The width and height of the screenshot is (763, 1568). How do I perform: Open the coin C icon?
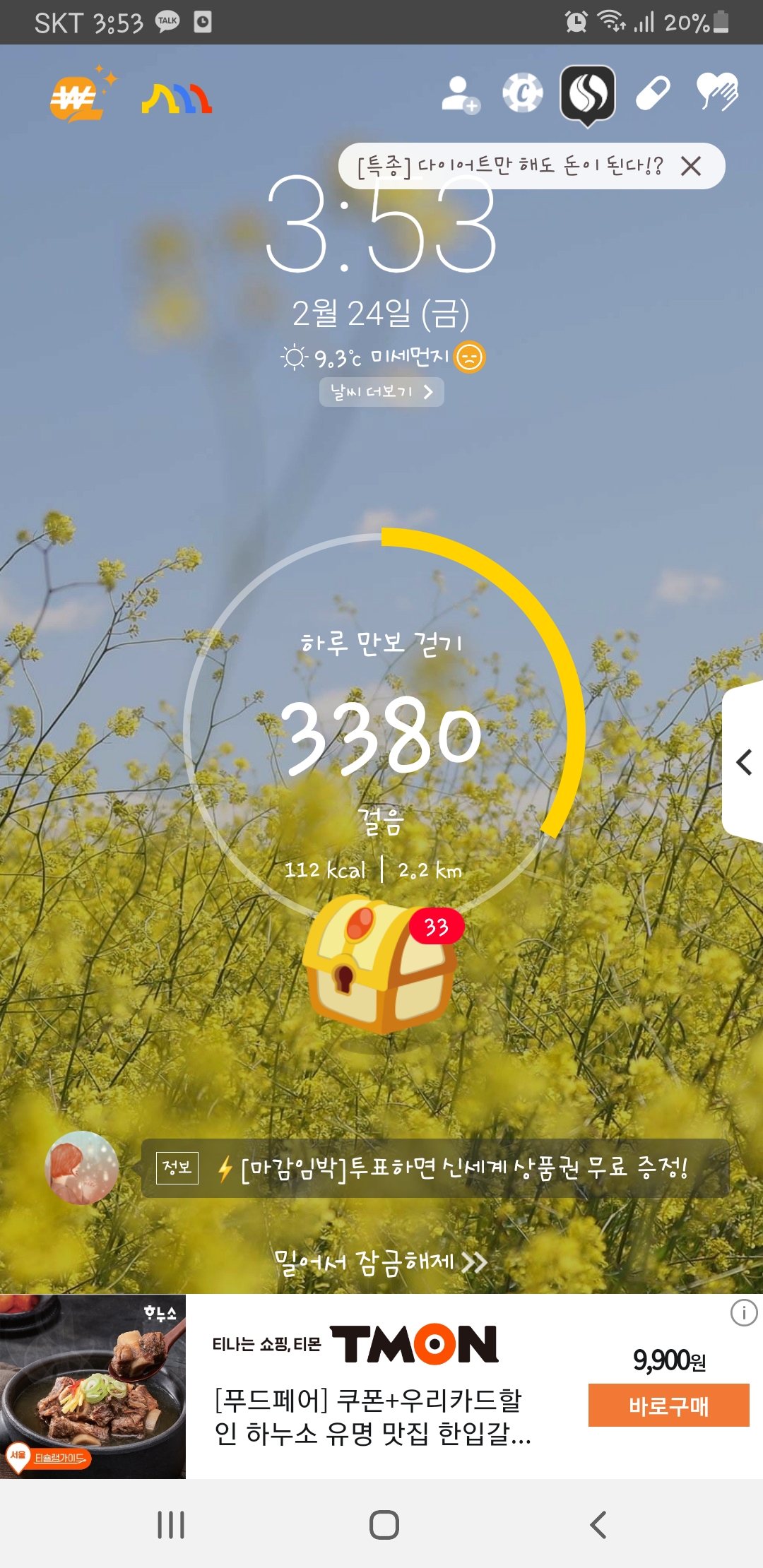coord(522,93)
